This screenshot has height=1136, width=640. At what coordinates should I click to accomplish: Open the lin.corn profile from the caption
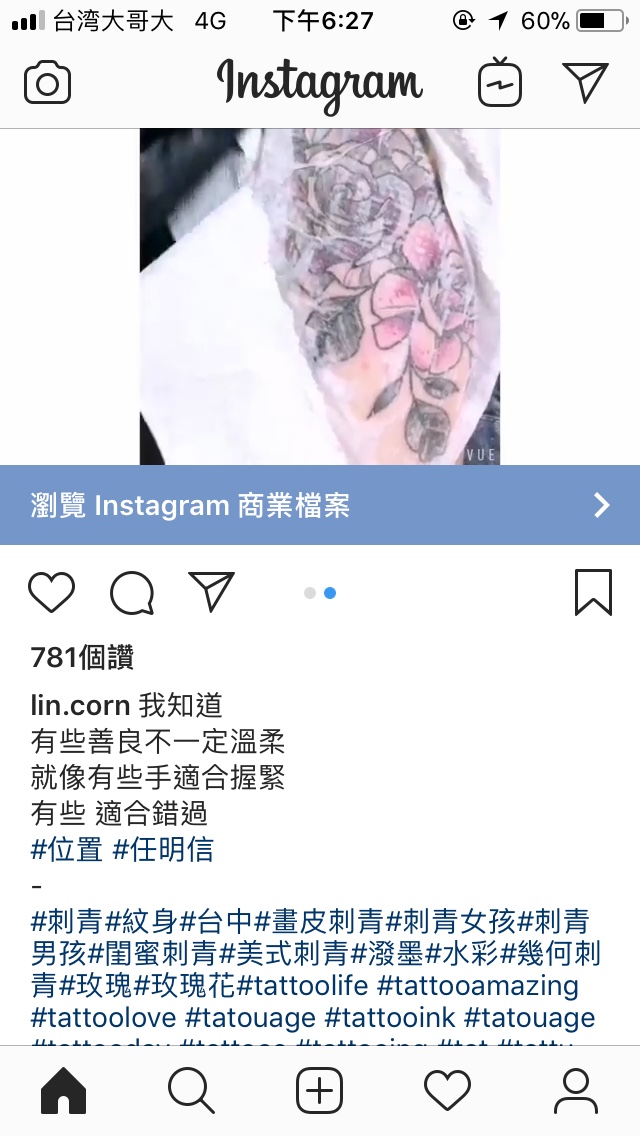(81, 705)
